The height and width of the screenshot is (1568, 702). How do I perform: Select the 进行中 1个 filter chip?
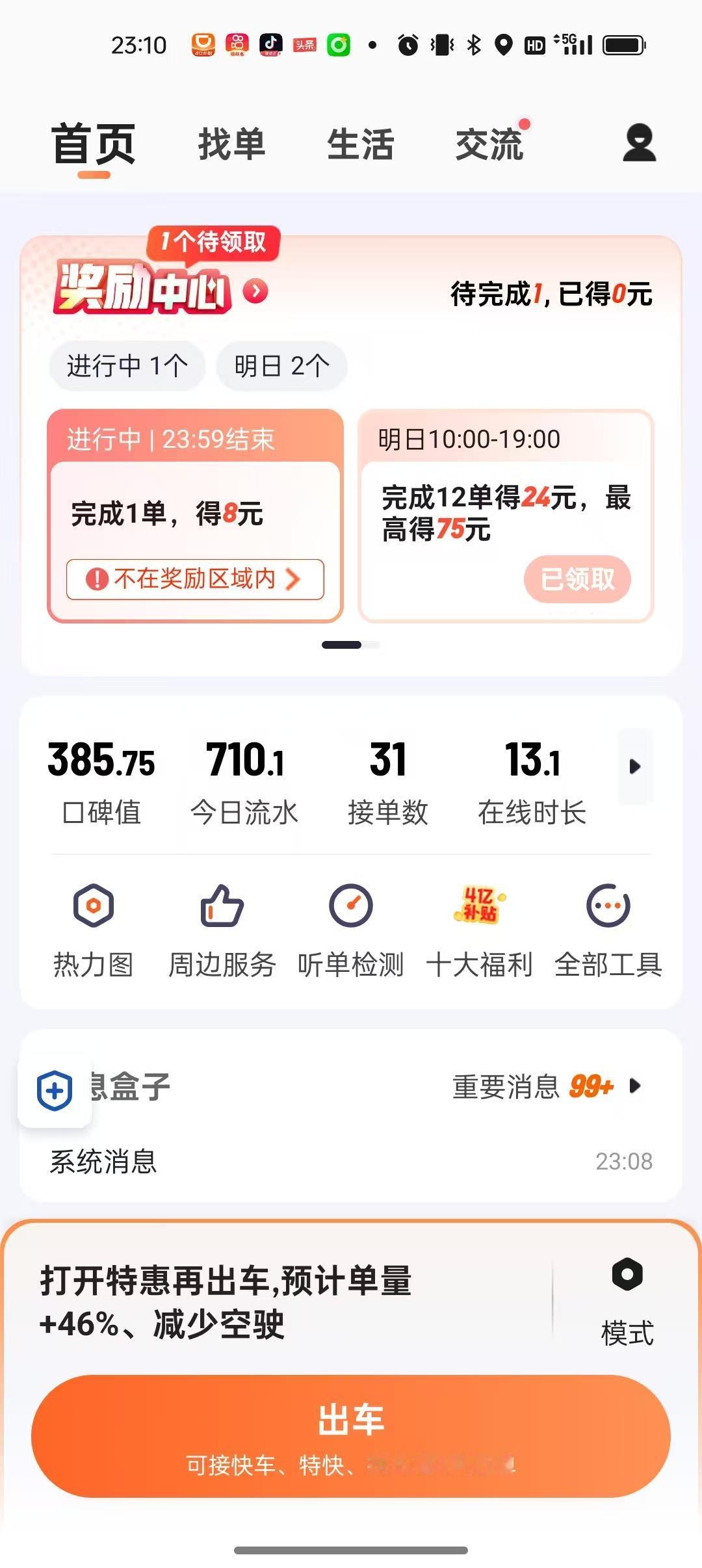coord(127,365)
